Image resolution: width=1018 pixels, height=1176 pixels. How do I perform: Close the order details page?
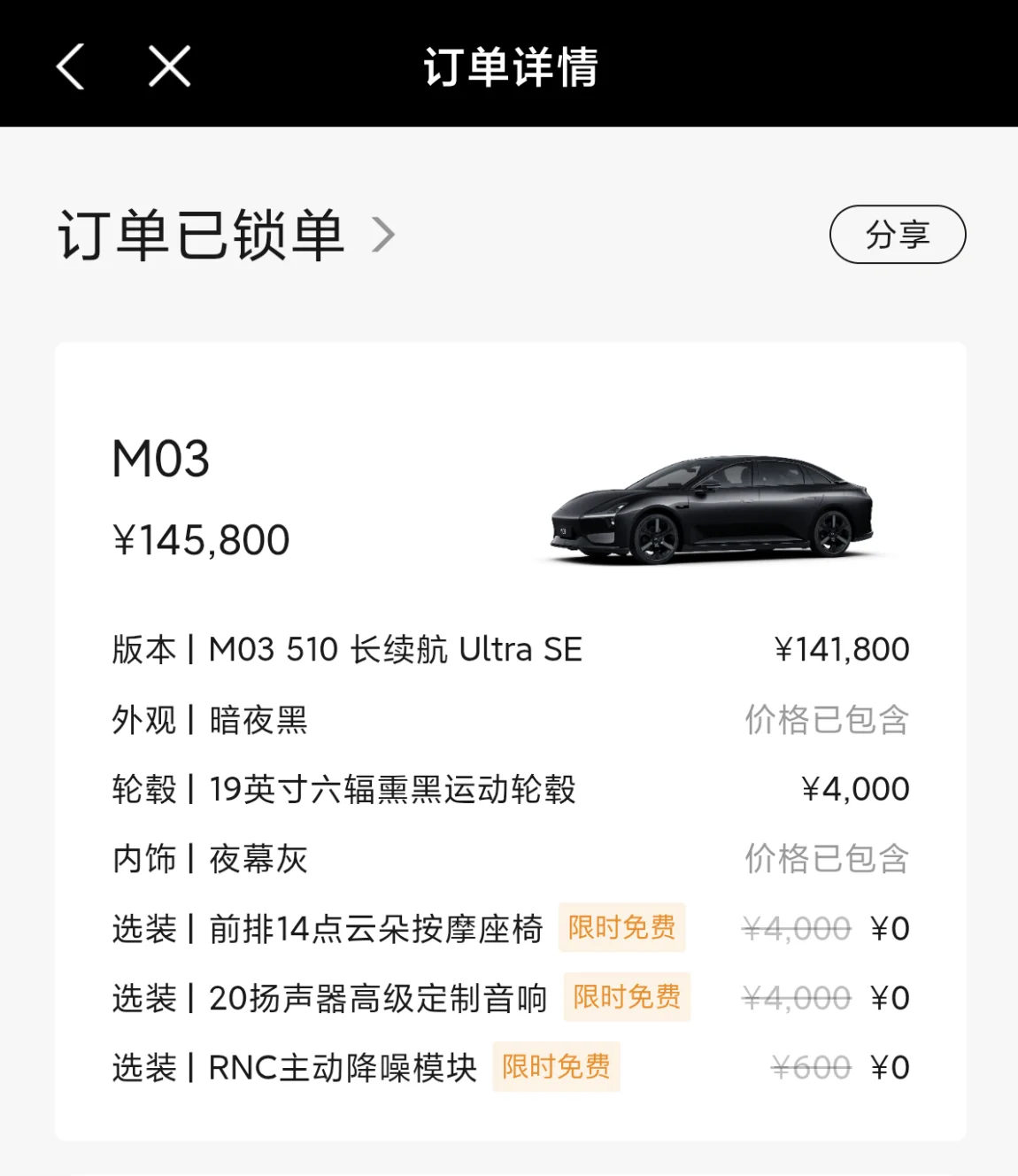coord(169,66)
